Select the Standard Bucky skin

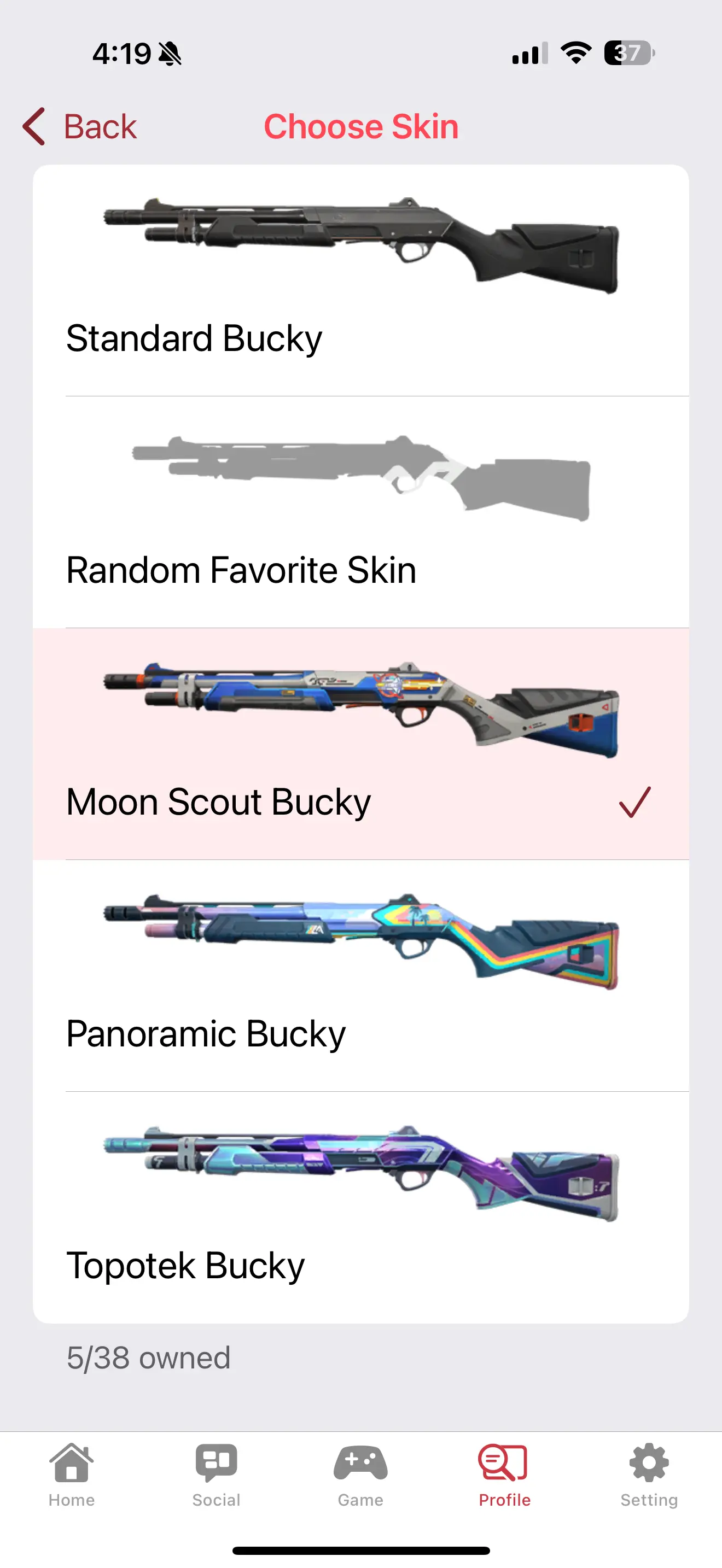(x=360, y=280)
